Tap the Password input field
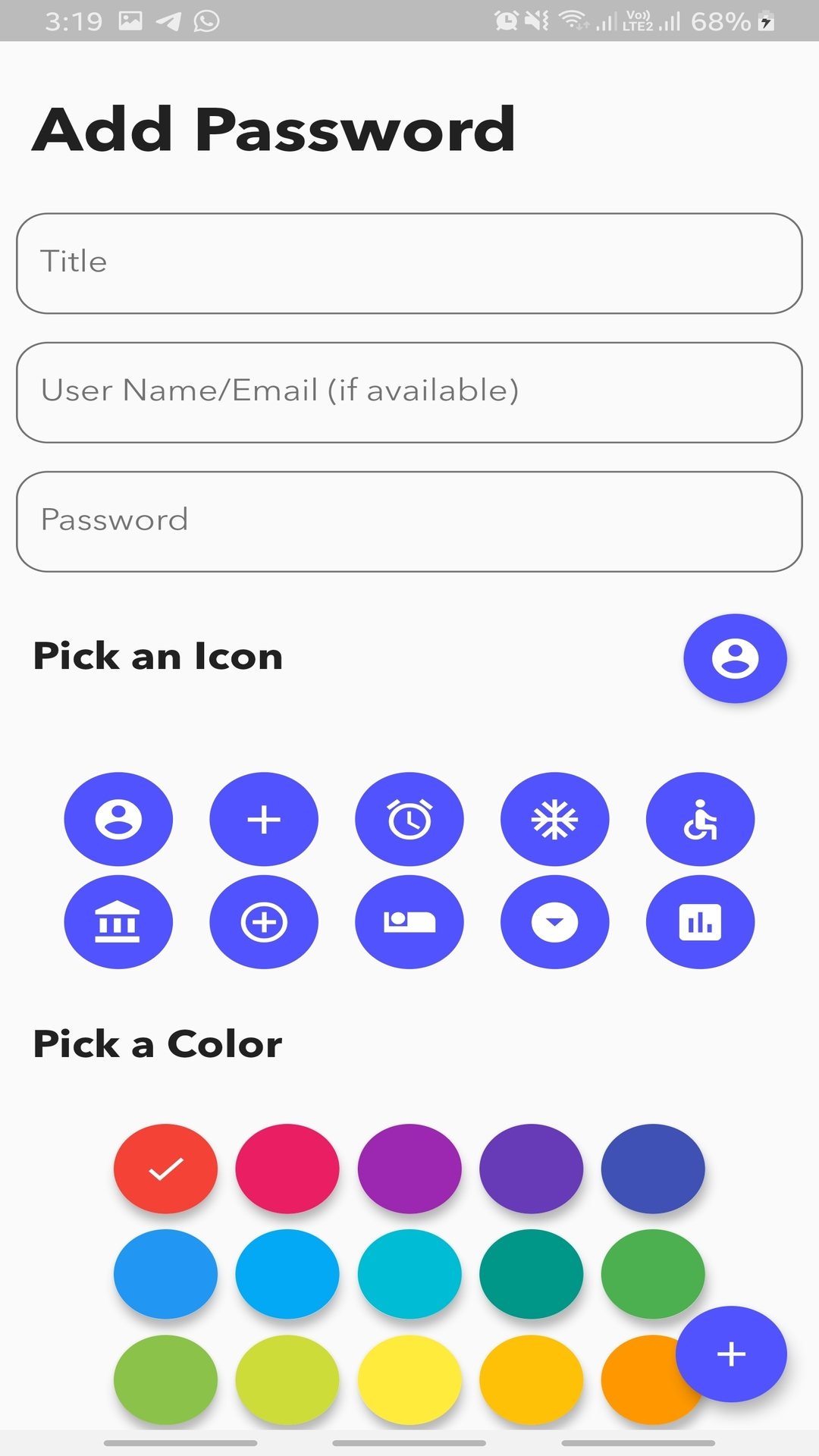The height and width of the screenshot is (1456, 819). coord(409,521)
